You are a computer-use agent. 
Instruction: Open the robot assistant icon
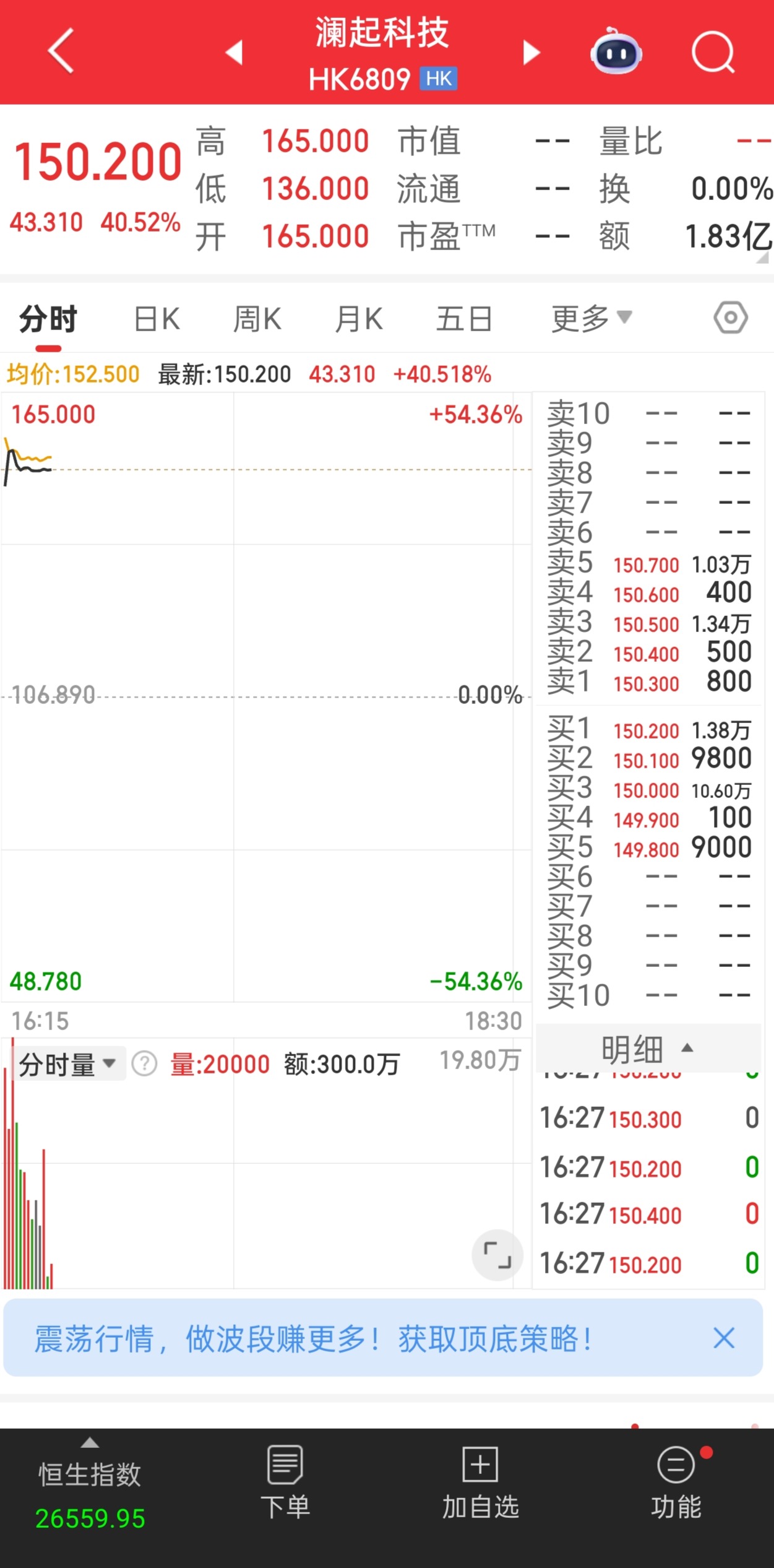pos(616,52)
